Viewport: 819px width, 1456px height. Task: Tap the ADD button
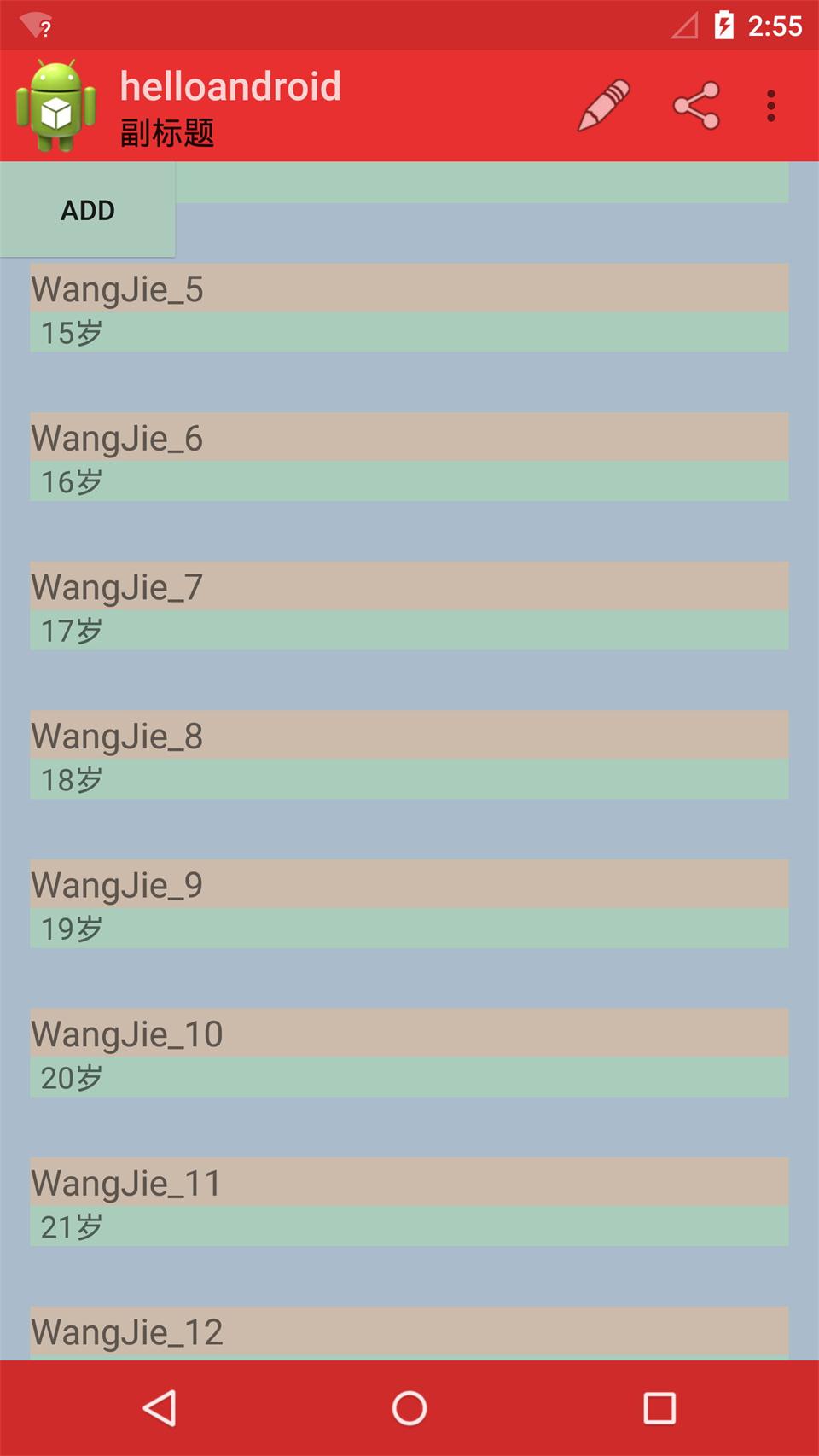[87, 210]
